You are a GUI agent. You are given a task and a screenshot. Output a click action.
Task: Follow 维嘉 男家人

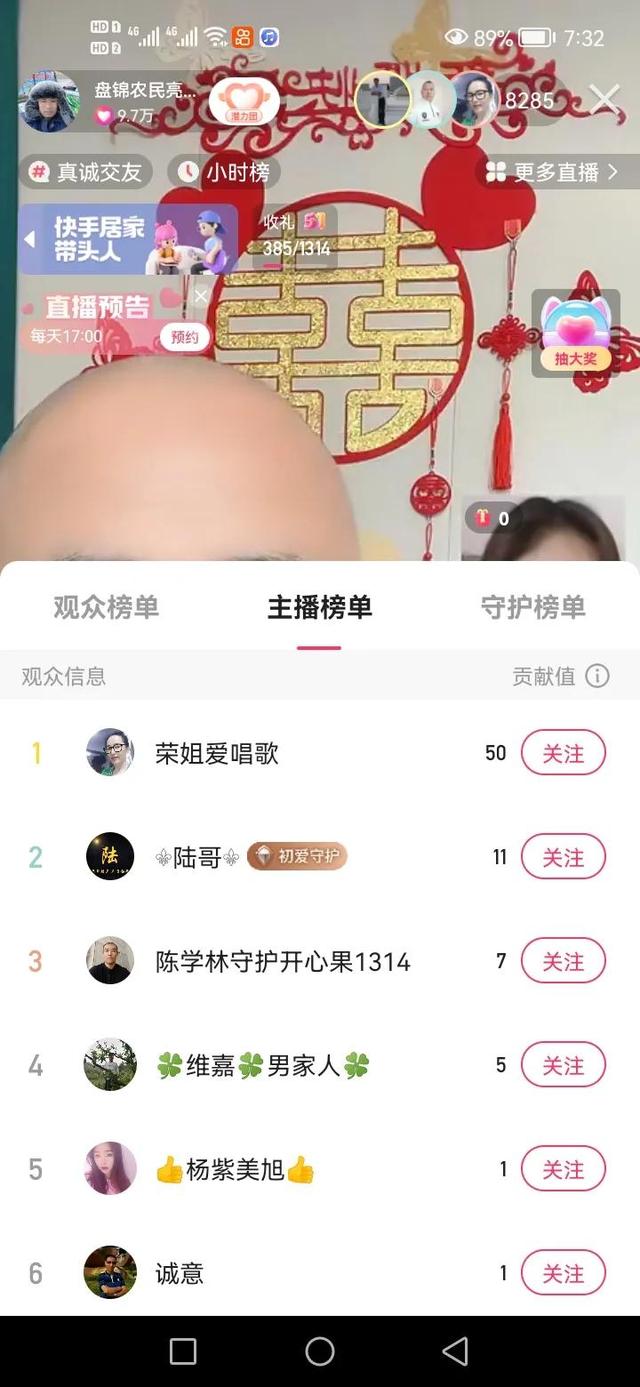point(563,1066)
